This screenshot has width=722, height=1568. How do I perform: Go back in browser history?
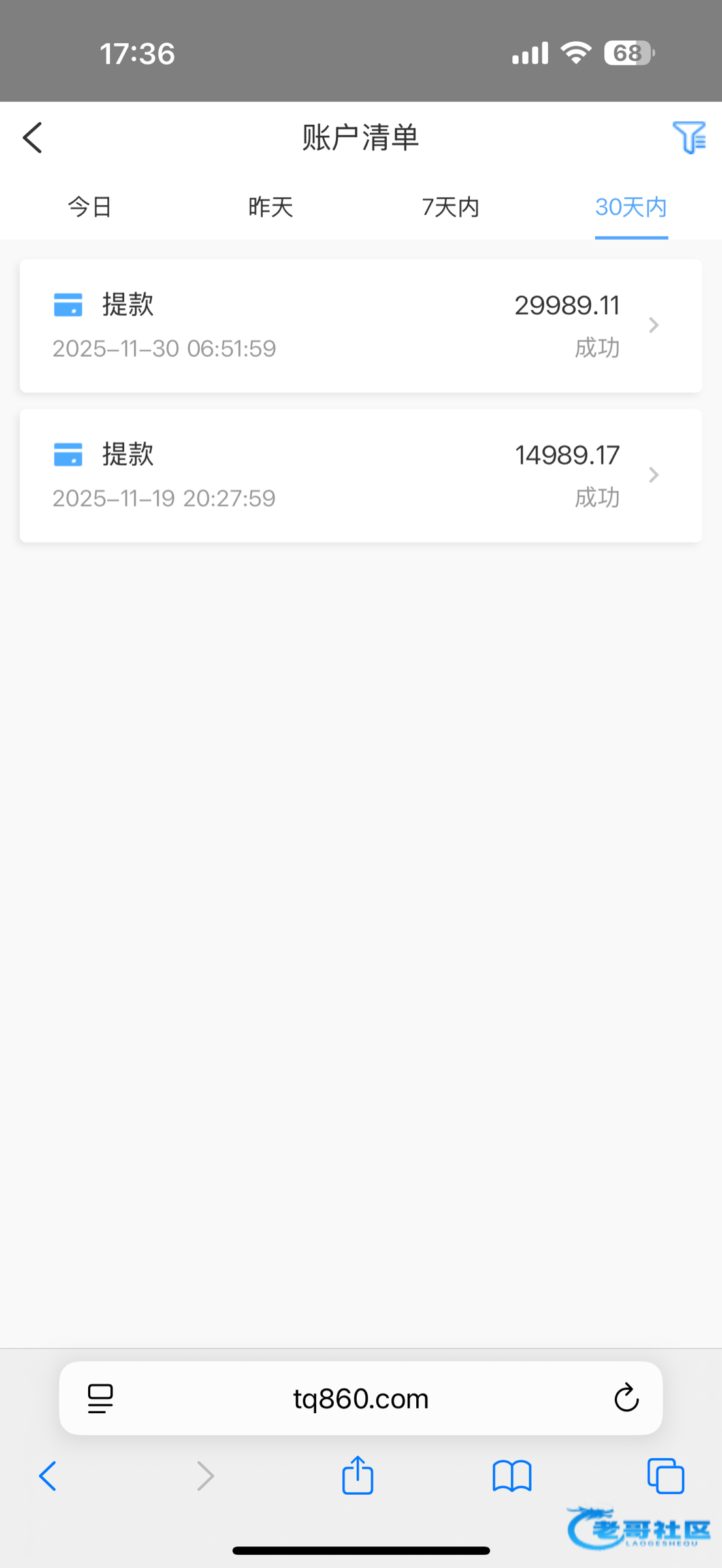[48, 1476]
